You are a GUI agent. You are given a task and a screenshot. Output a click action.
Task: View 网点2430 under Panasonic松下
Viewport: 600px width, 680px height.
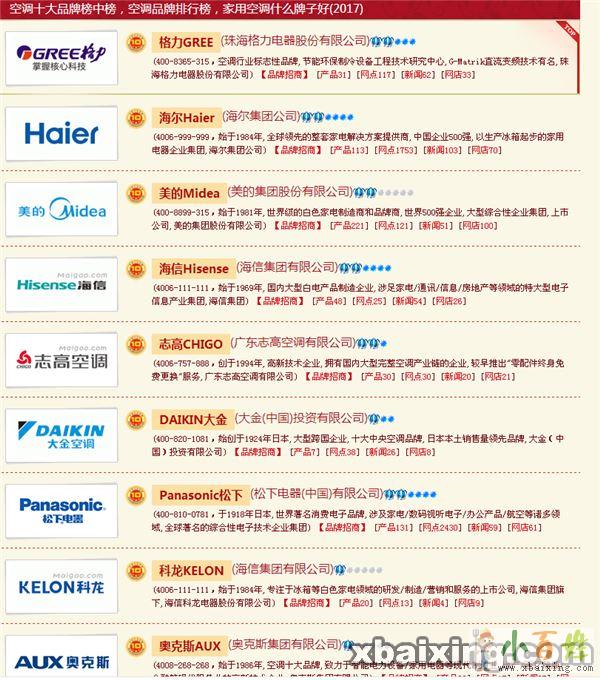pos(436,527)
